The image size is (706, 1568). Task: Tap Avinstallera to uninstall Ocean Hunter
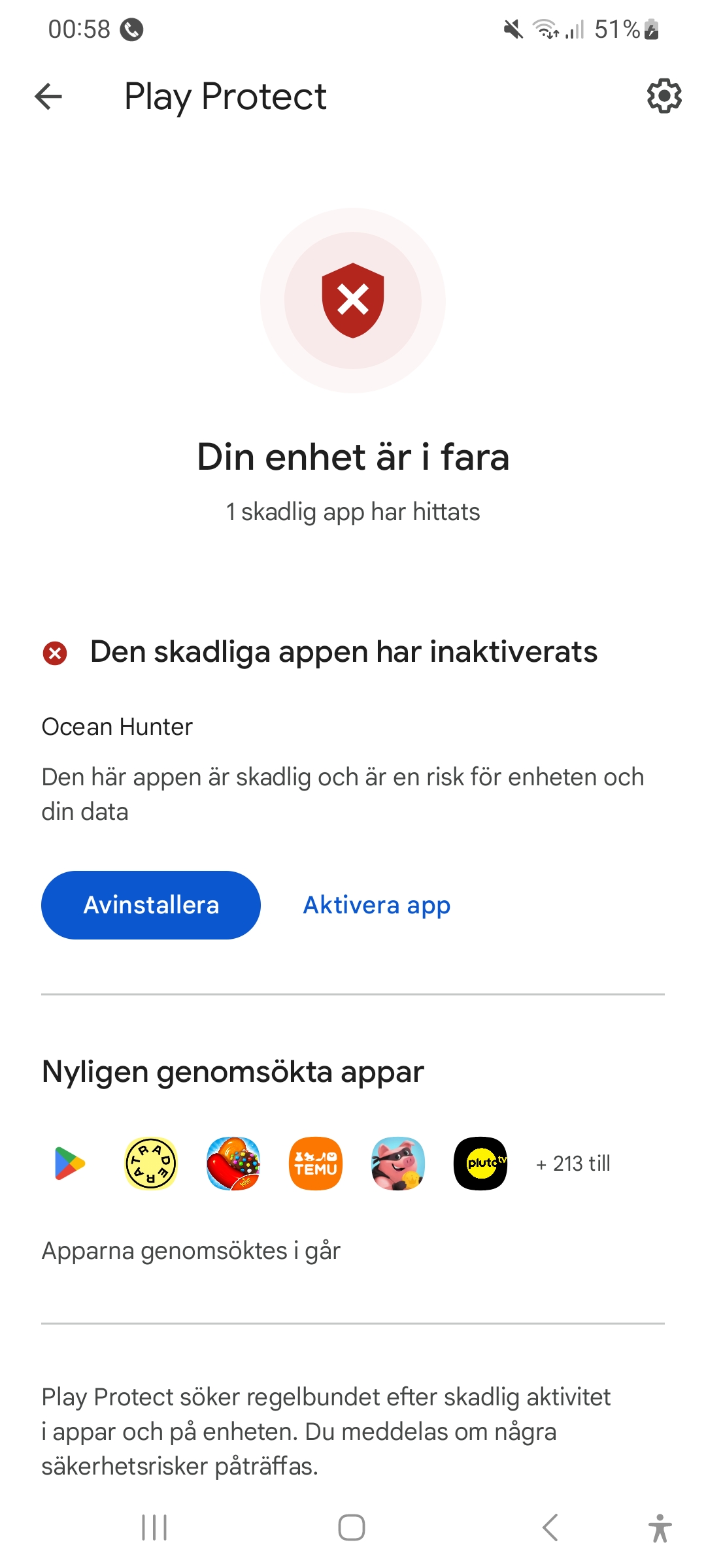click(x=151, y=905)
